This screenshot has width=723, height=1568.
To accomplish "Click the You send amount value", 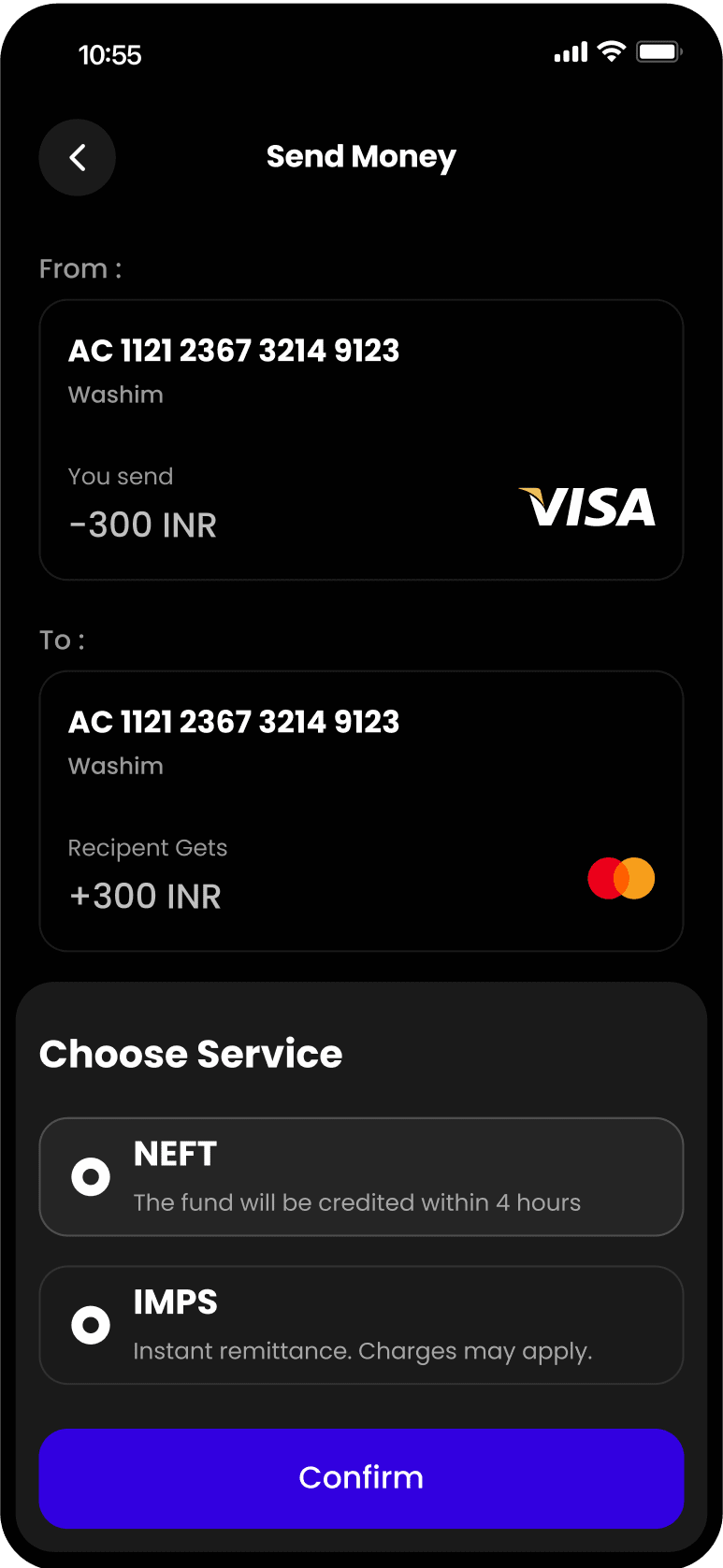I will (x=142, y=524).
